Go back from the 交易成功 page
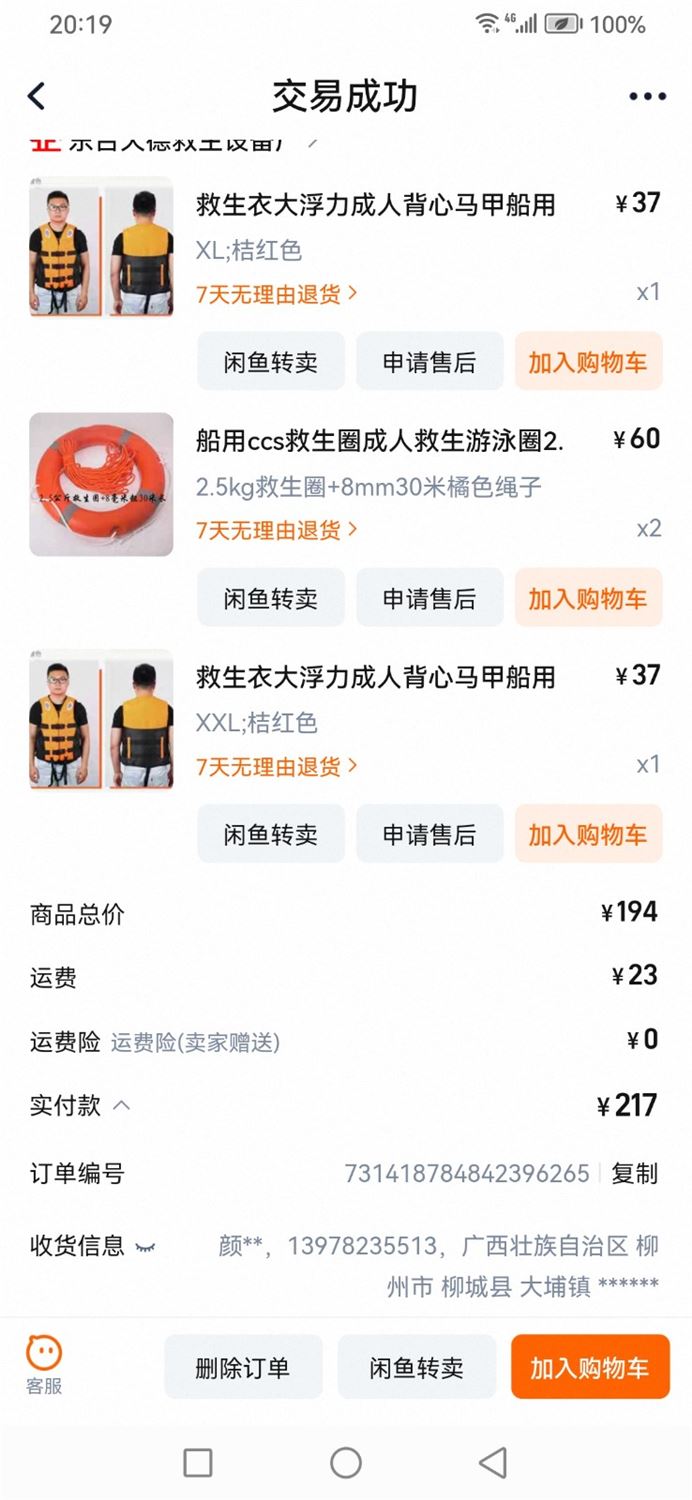 [x=37, y=96]
